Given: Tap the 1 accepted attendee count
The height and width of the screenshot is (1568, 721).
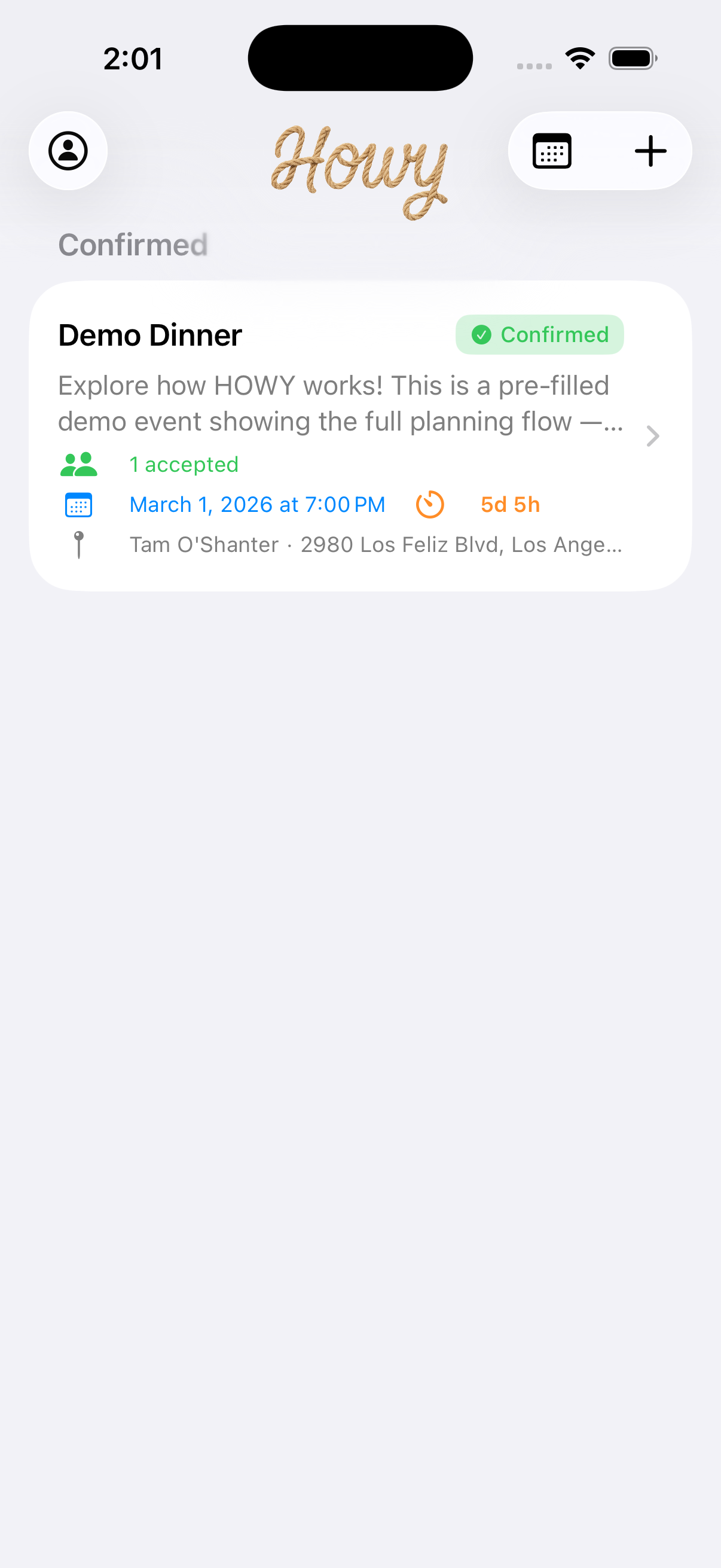Looking at the screenshot, I should [184, 465].
